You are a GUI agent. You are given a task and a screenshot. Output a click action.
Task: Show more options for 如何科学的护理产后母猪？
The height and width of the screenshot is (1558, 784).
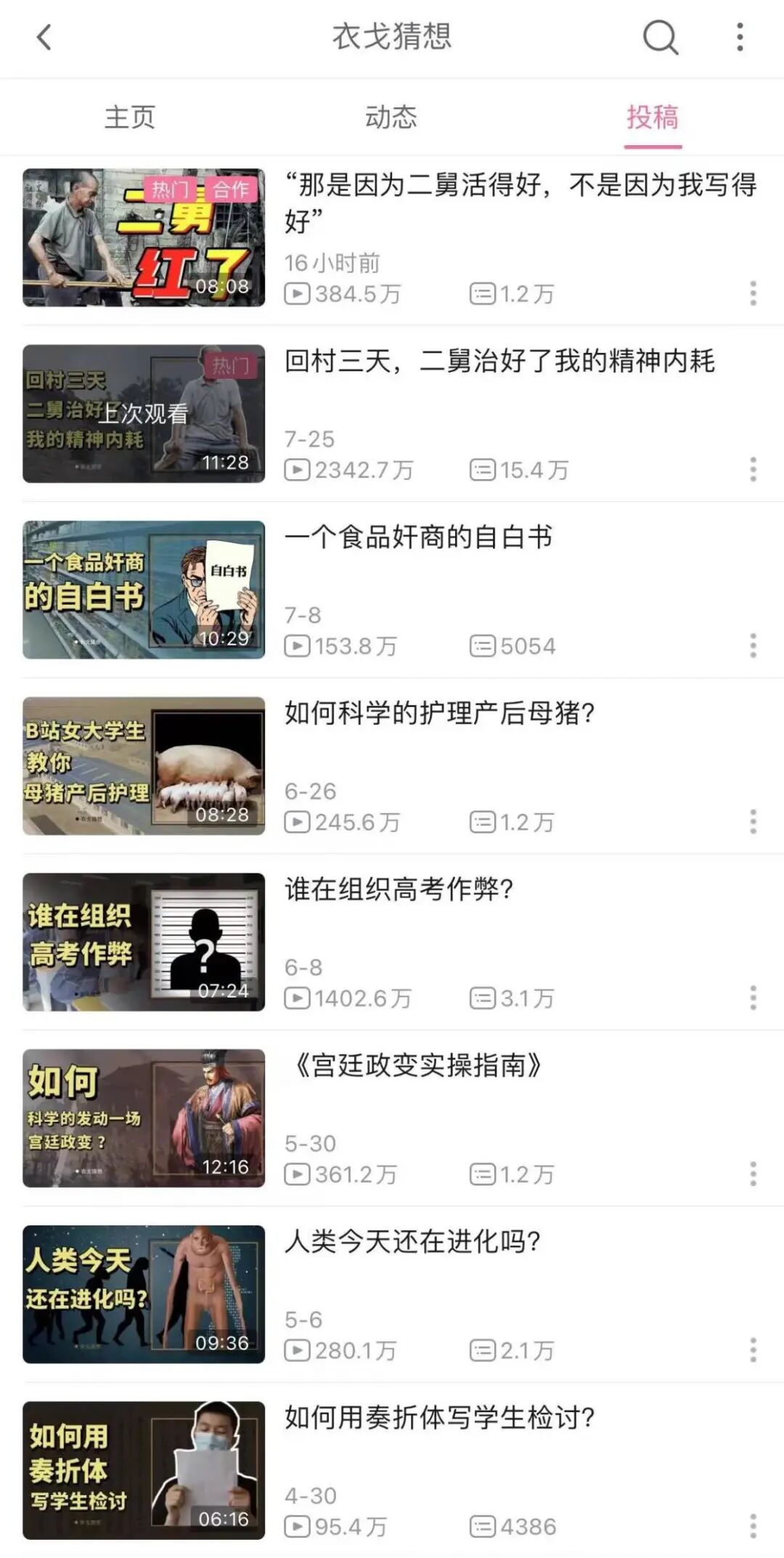tap(753, 822)
